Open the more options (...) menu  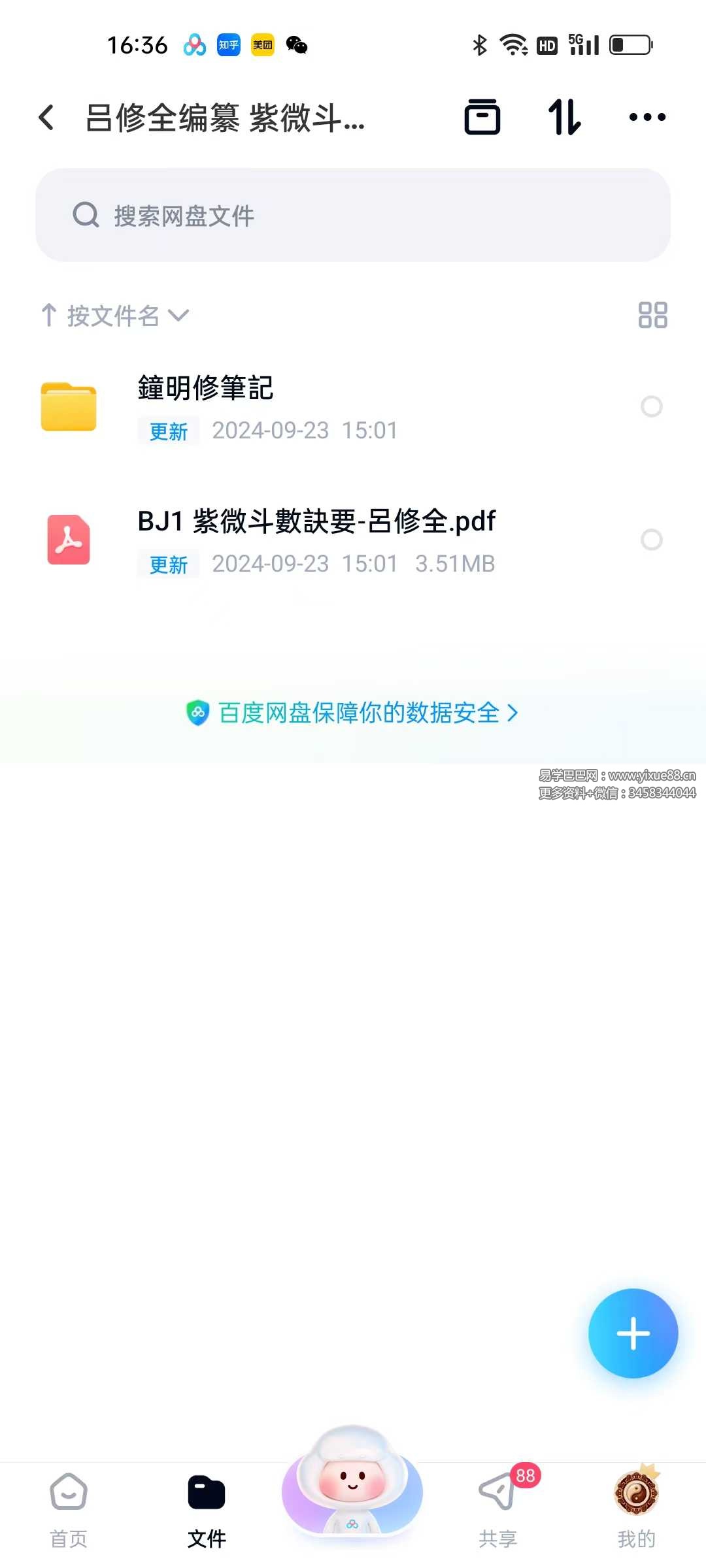click(x=646, y=116)
